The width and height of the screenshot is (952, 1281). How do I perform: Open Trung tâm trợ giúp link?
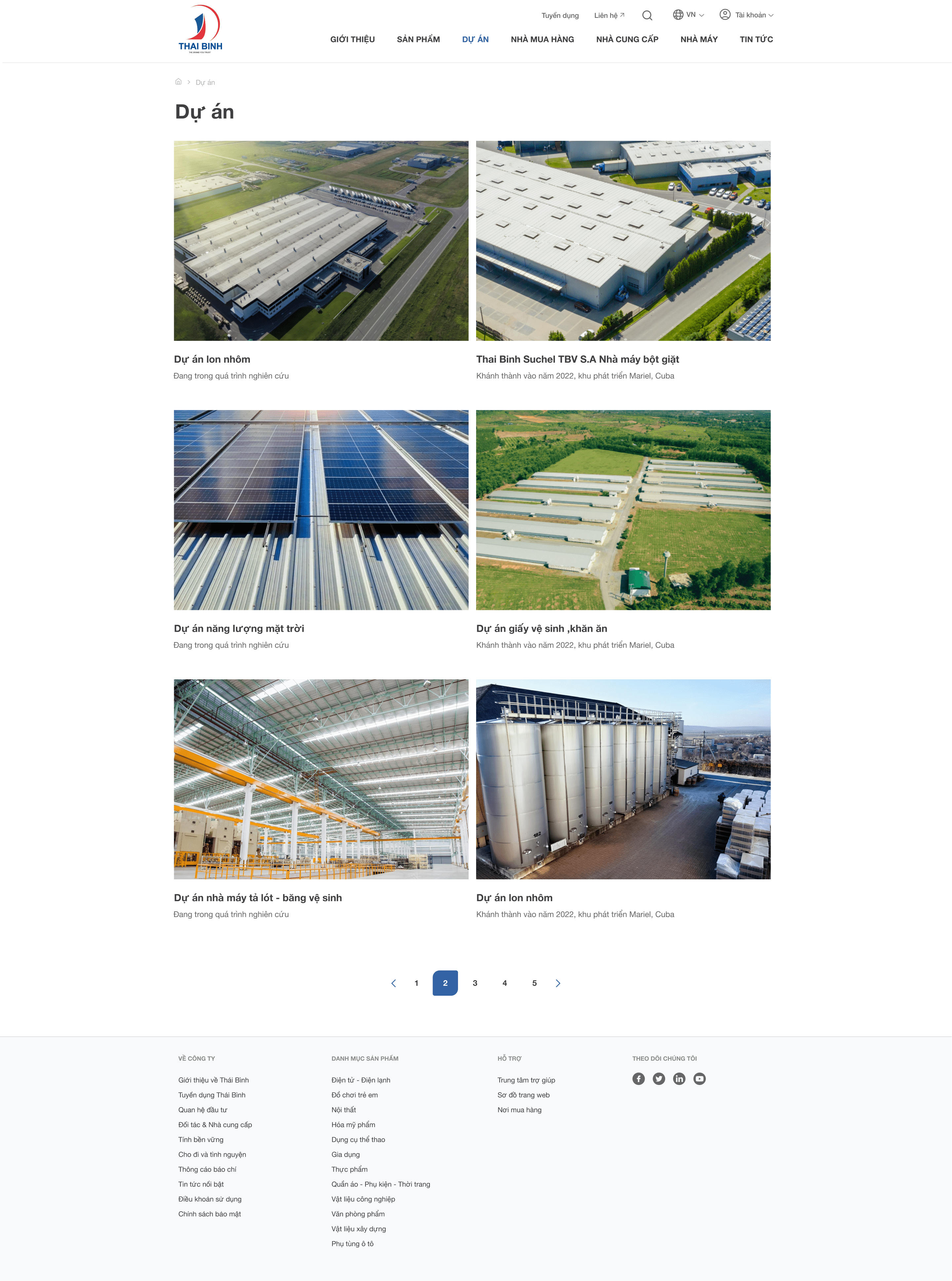(x=526, y=1080)
